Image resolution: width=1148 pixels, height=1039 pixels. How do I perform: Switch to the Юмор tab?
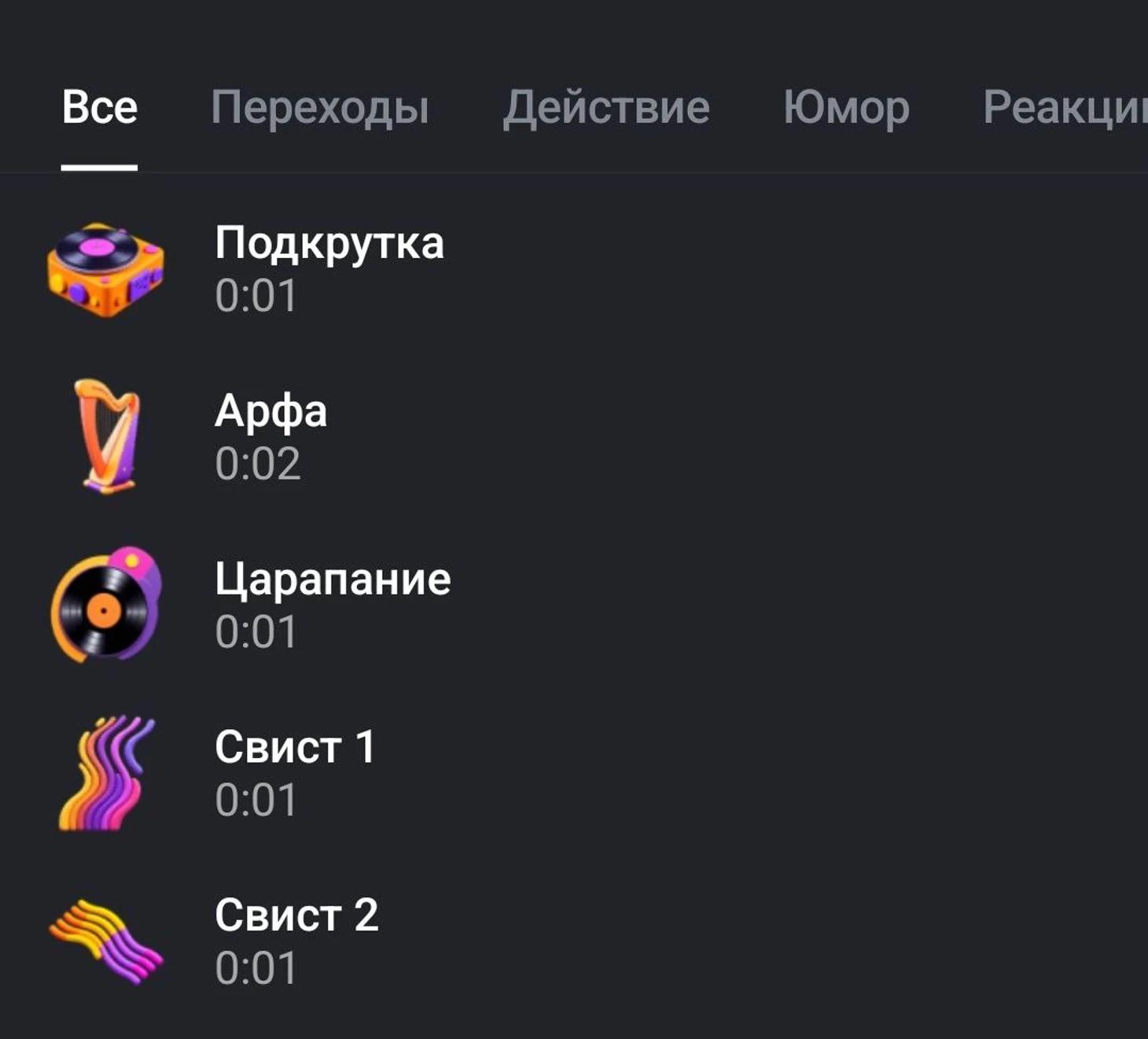846,107
